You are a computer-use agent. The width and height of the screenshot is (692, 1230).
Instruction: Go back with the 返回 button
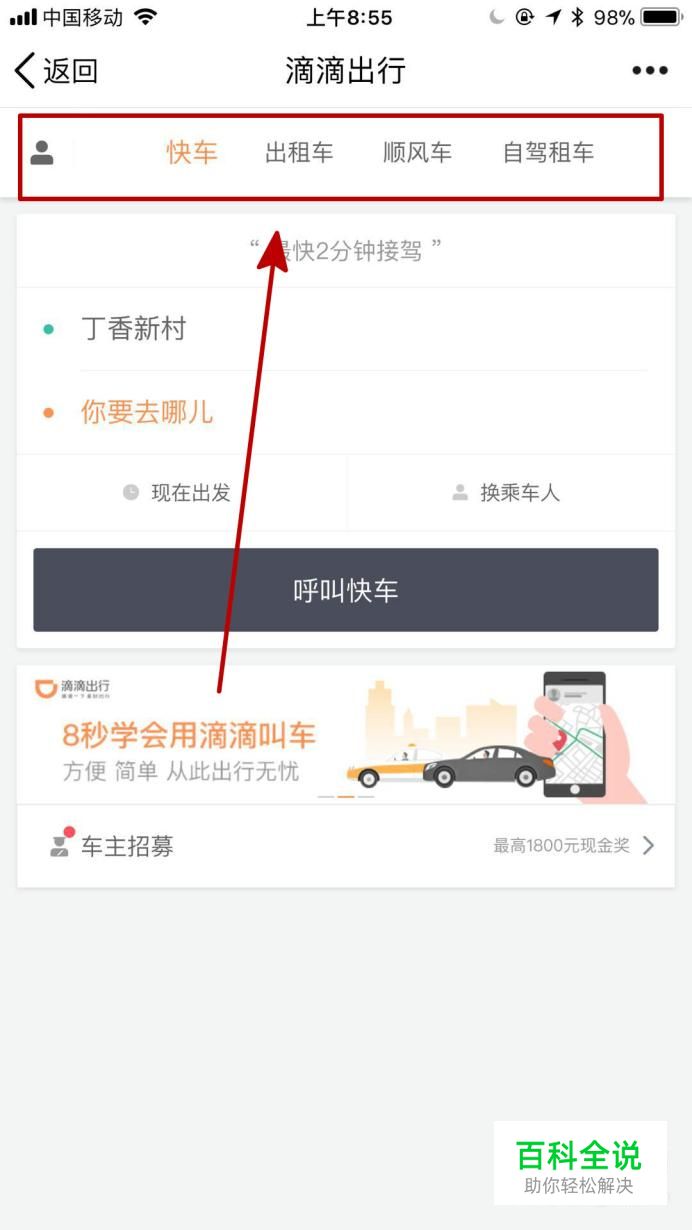[56, 71]
